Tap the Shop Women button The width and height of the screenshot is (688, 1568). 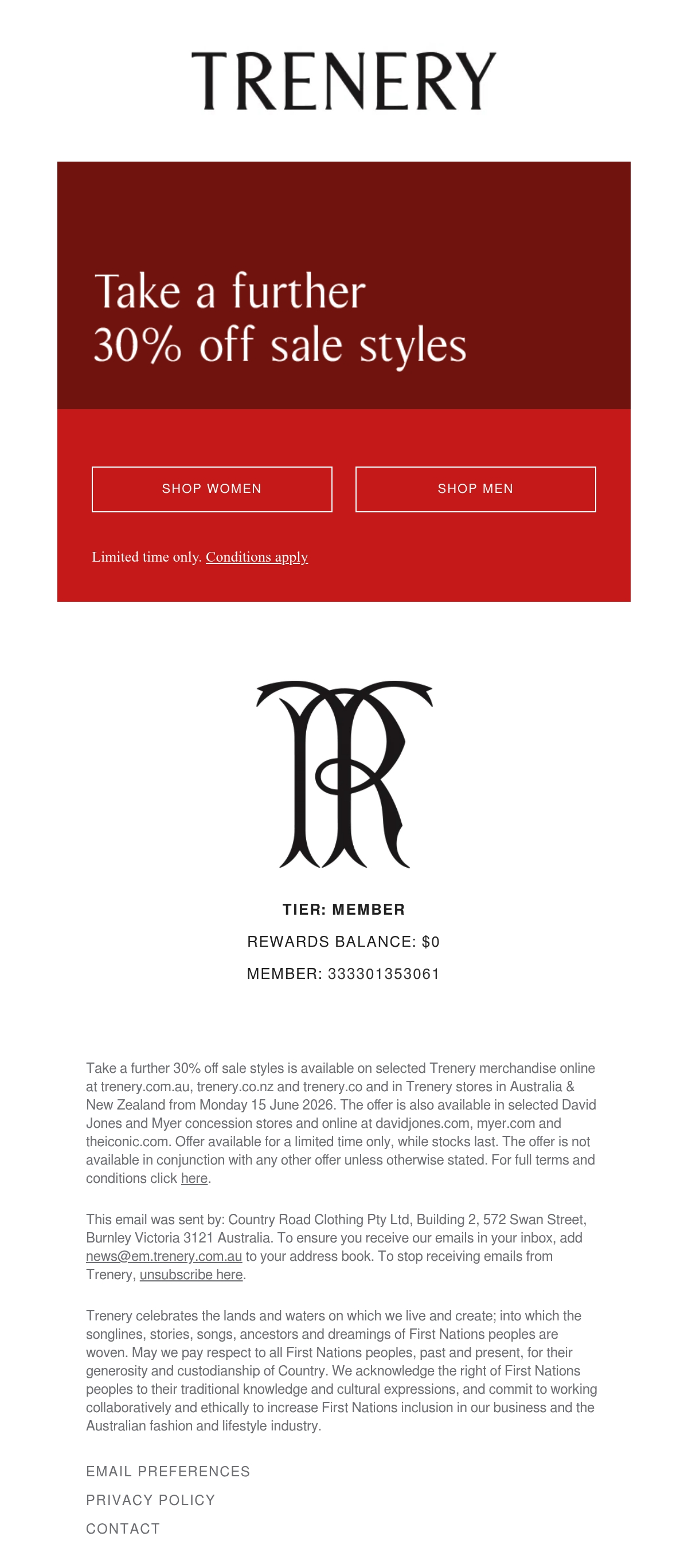tap(212, 489)
